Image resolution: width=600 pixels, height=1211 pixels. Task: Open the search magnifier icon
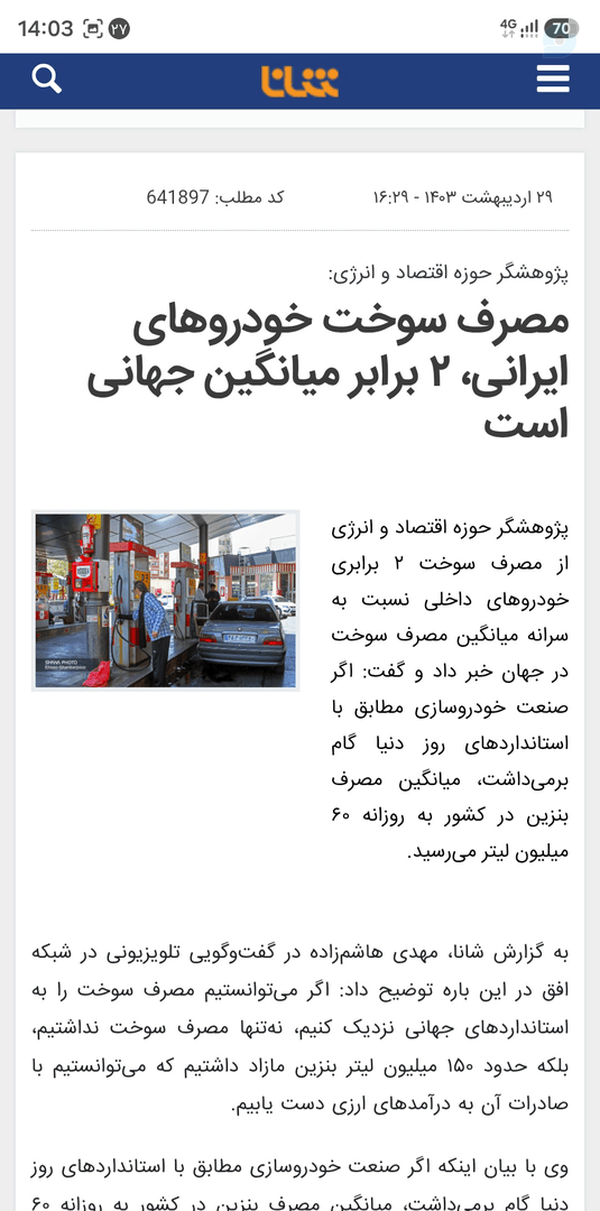pos(47,79)
